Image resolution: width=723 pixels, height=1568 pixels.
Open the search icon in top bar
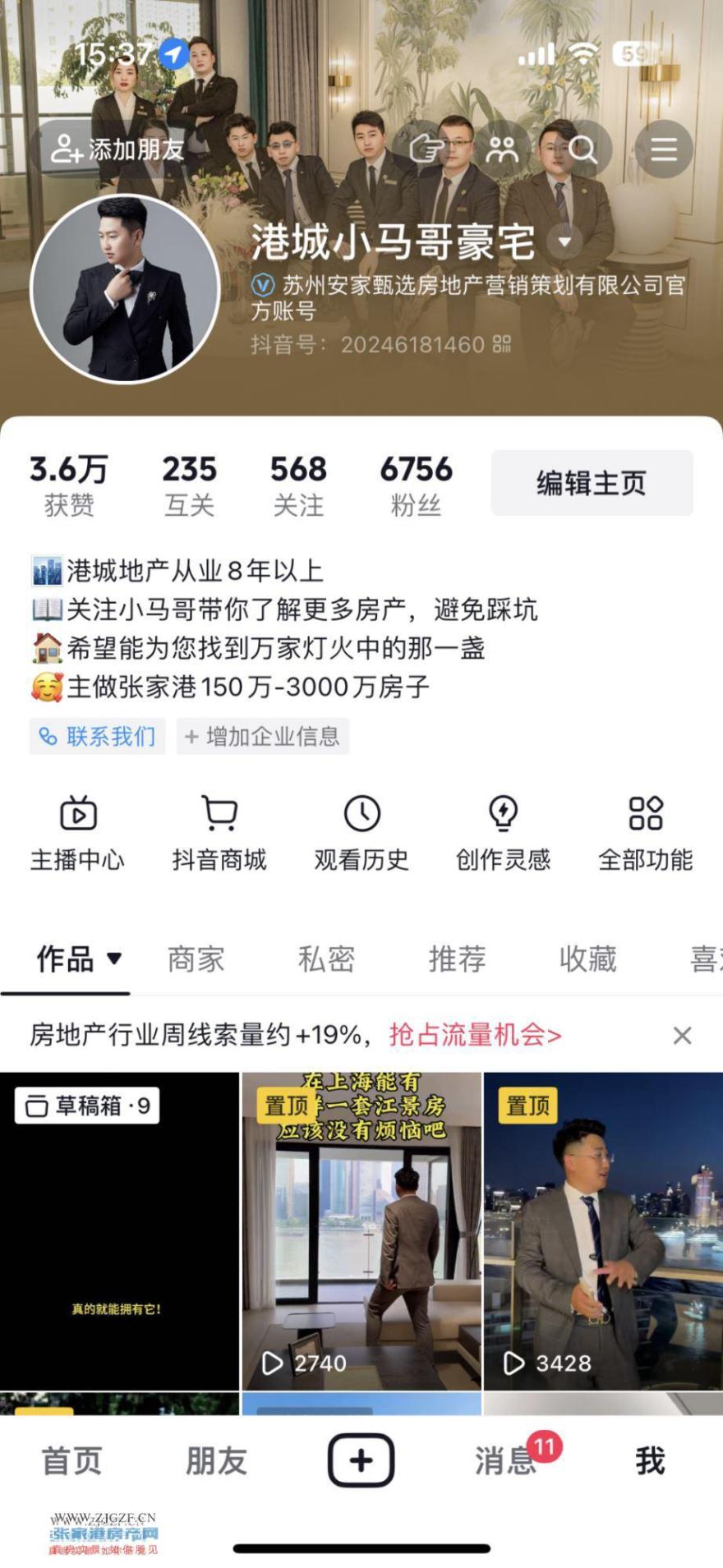583,149
